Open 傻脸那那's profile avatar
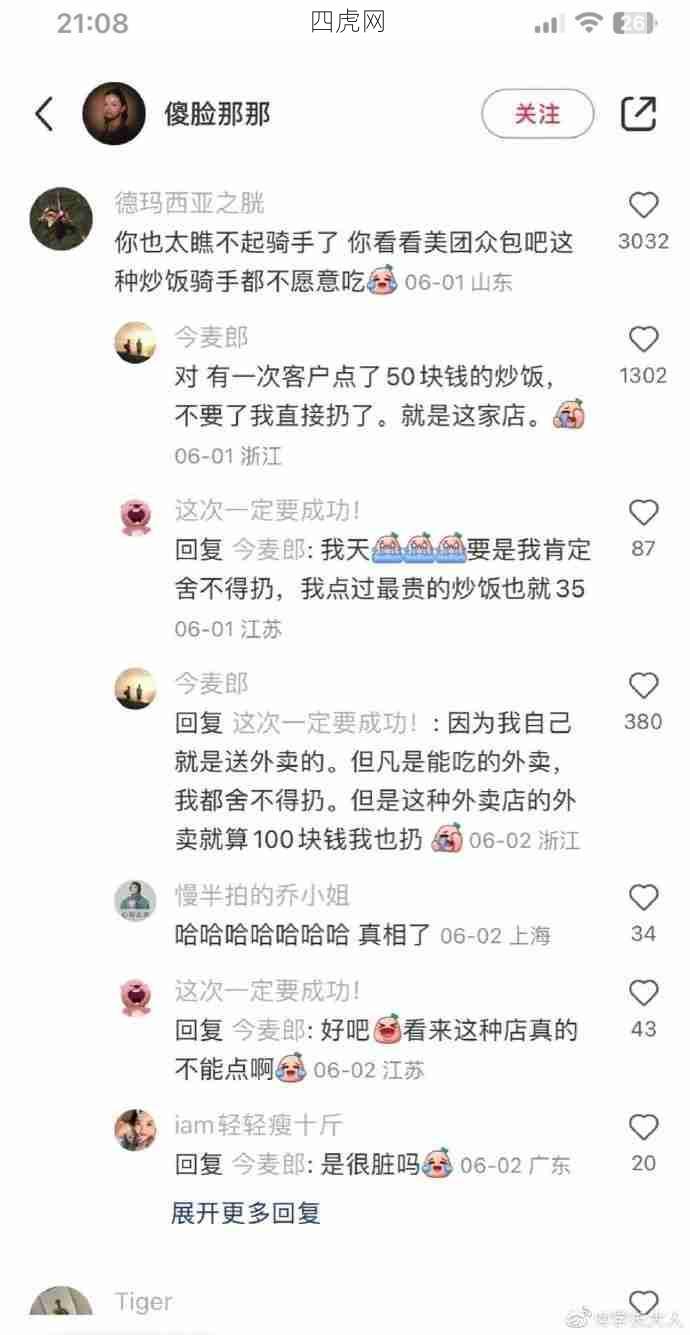The width and height of the screenshot is (690, 1335). [114, 114]
